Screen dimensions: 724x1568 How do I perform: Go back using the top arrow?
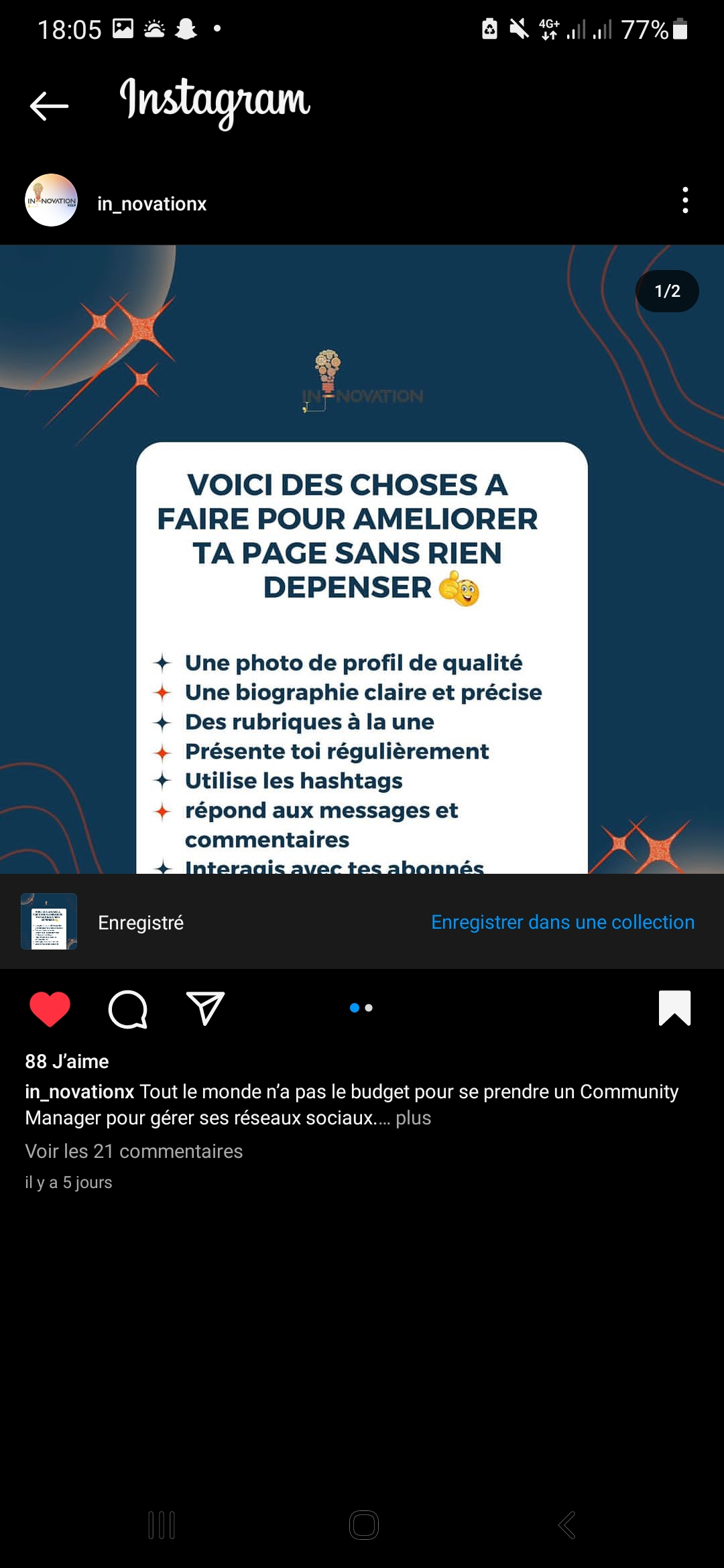pyautogui.click(x=49, y=106)
